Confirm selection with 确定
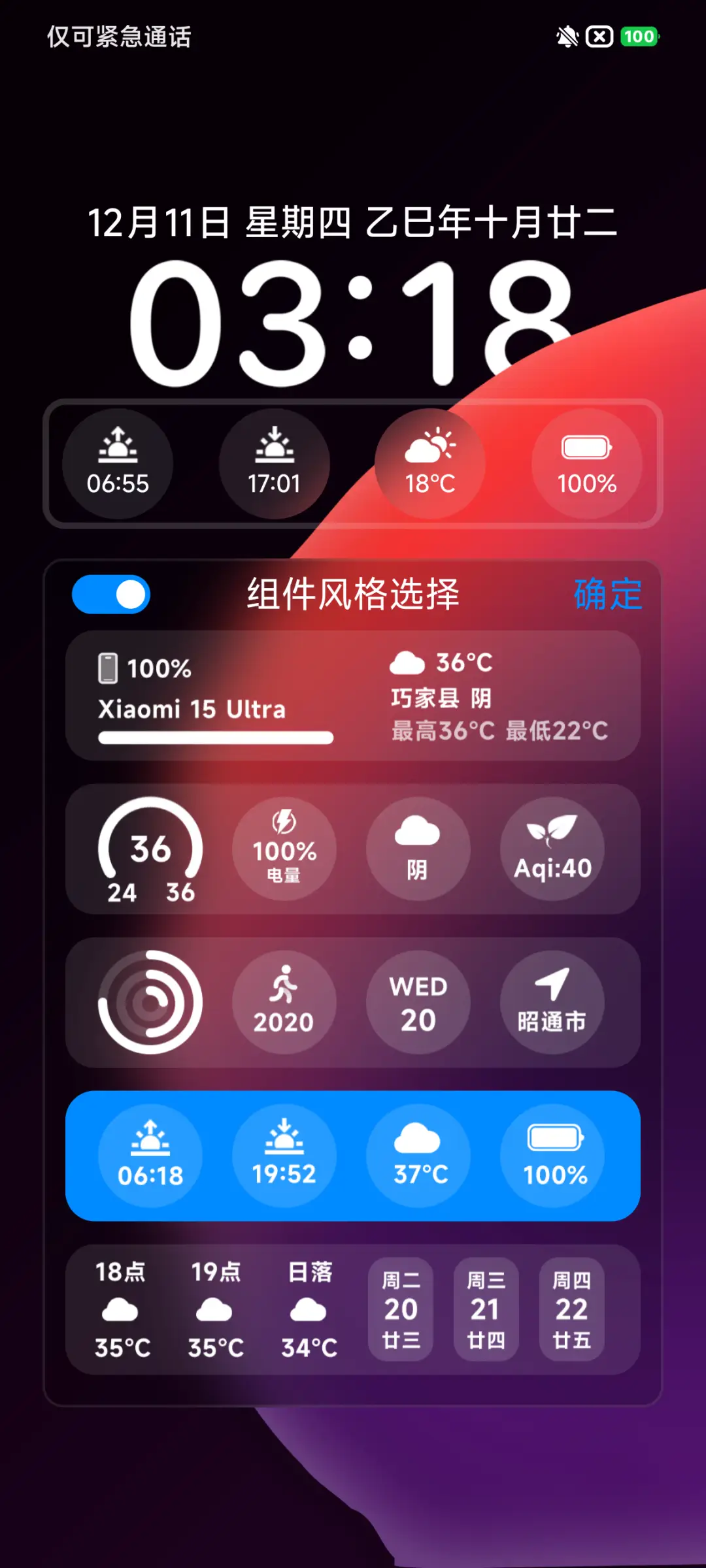 [x=607, y=595]
